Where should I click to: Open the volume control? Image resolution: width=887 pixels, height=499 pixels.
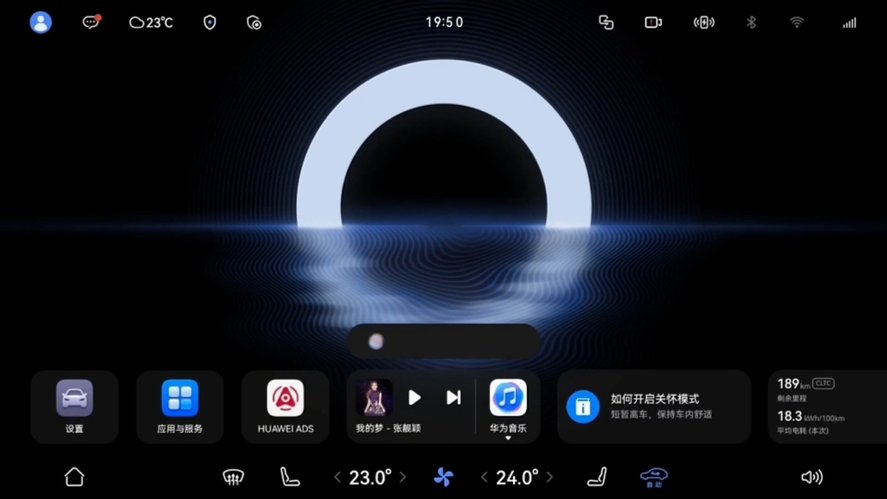click(x=812, y=477)
